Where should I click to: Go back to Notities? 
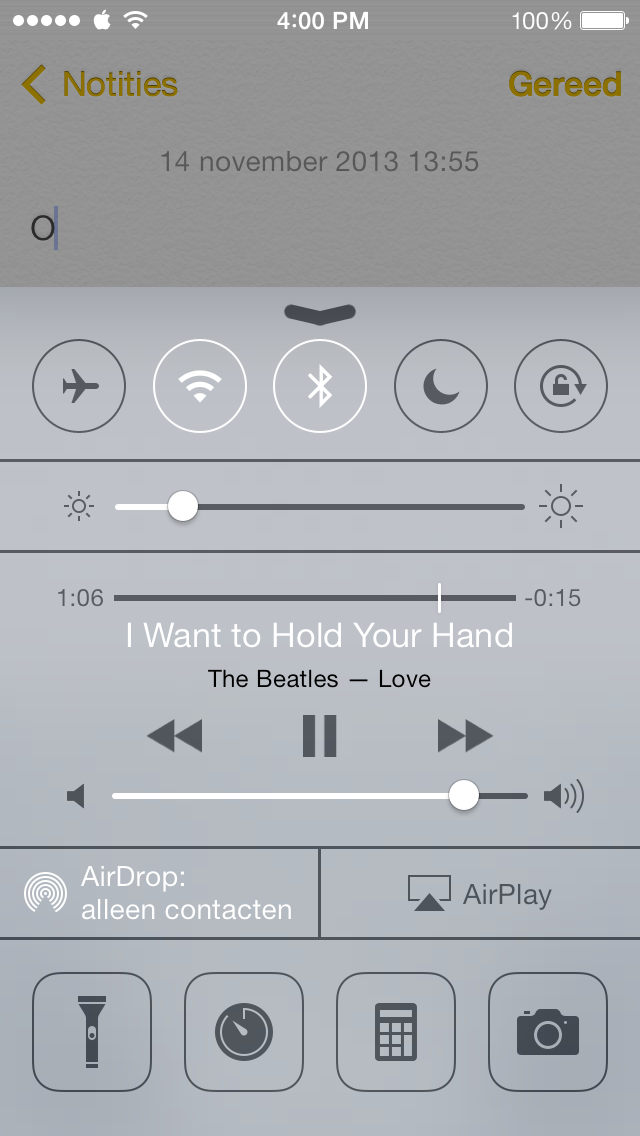click(99, 84)
